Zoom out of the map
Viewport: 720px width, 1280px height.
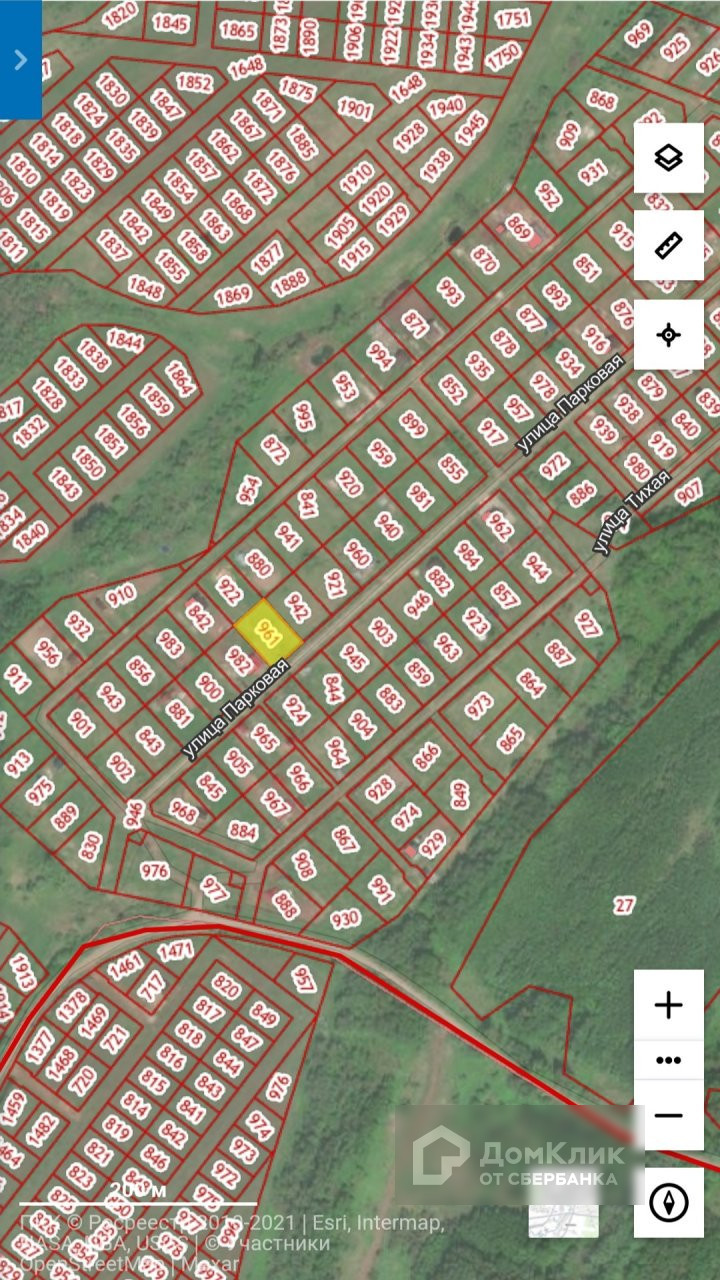668,1115
